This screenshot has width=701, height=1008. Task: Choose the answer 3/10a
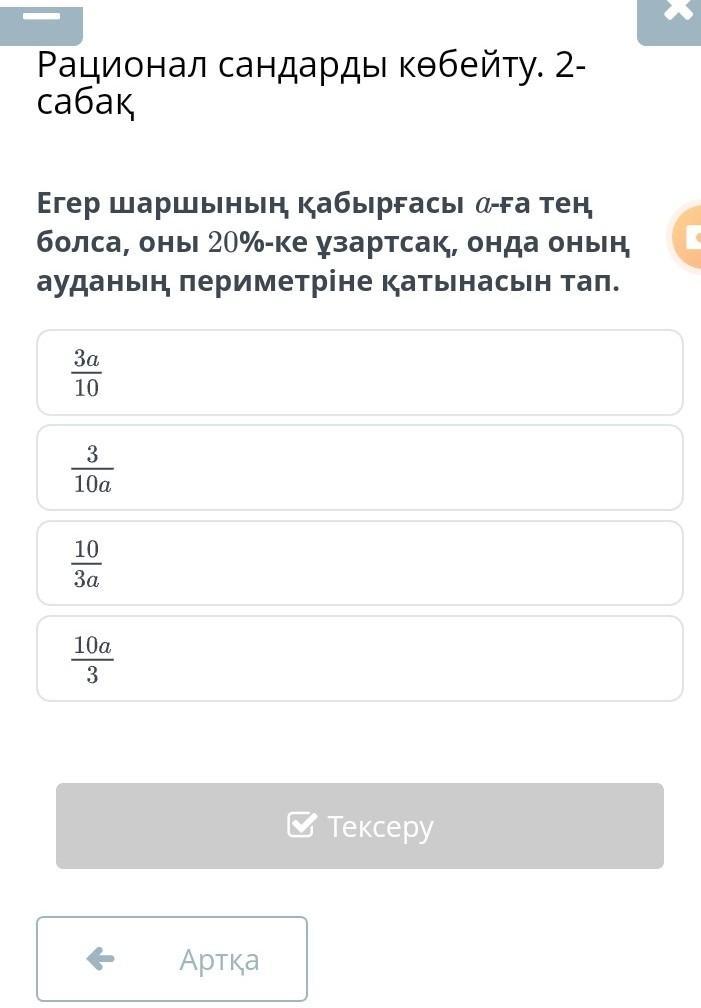(360, 467)
